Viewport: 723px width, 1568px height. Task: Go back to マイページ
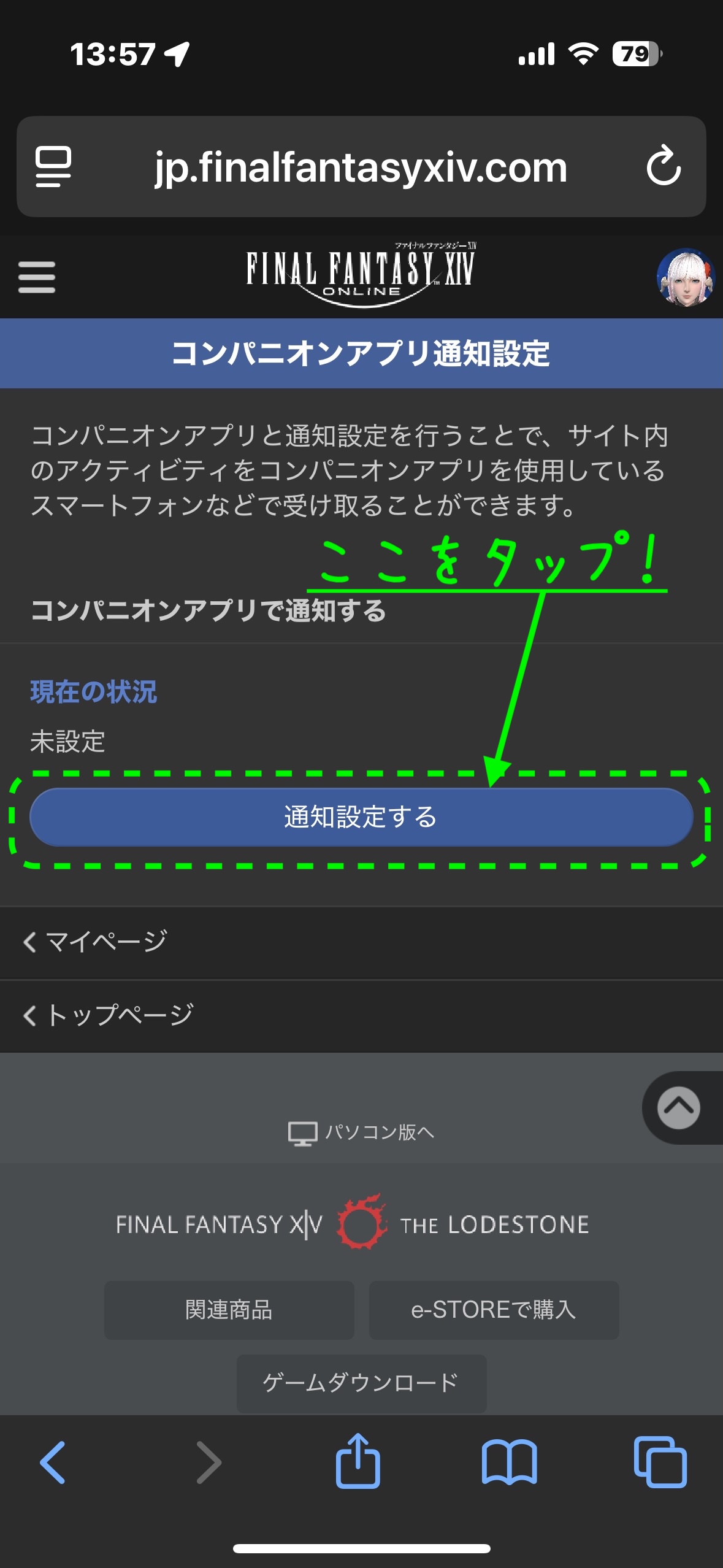pos(95,942)
